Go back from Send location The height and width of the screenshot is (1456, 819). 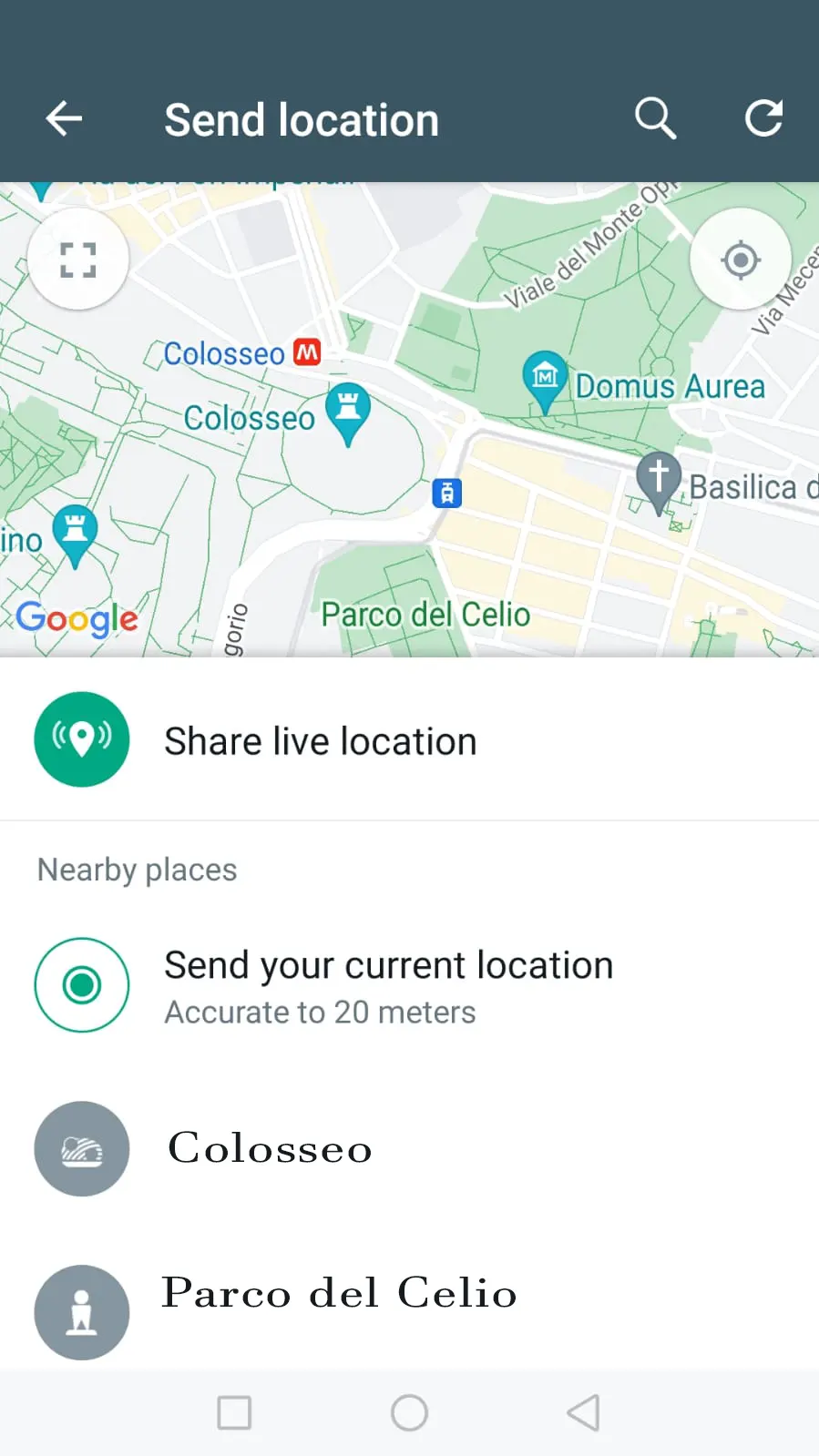[x=64, y=118]
